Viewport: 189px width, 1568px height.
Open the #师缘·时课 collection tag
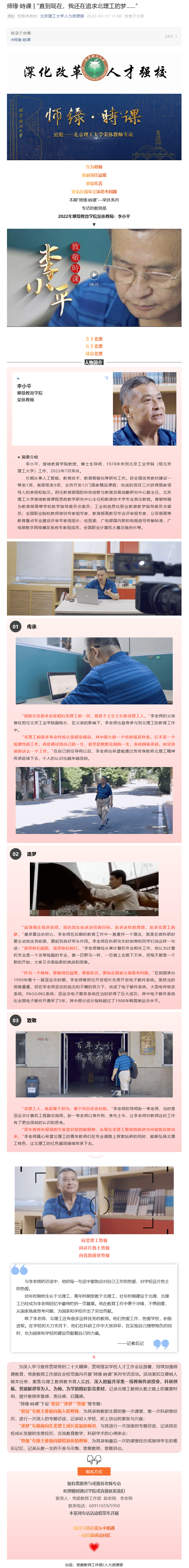tap(21, 40)
